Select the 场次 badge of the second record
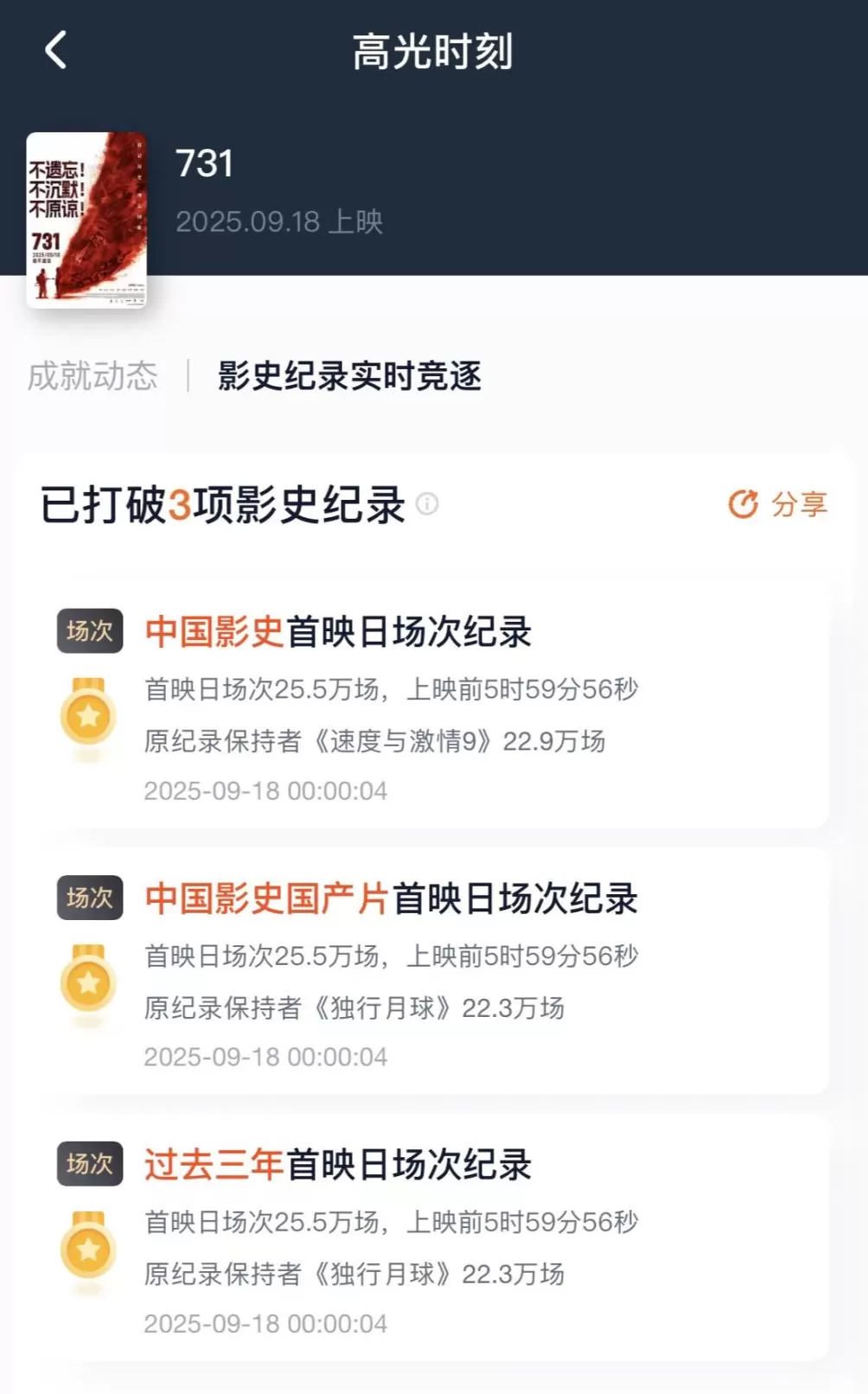Image resolution: width=868 pixels, height=1394 pixels. [x=89, y=898]
